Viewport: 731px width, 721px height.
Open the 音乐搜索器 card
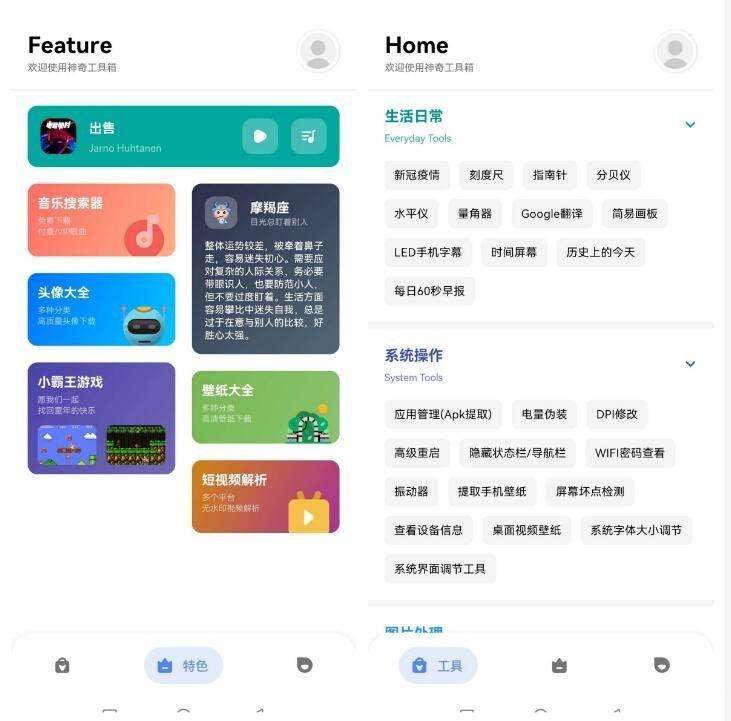coord(101,220)
